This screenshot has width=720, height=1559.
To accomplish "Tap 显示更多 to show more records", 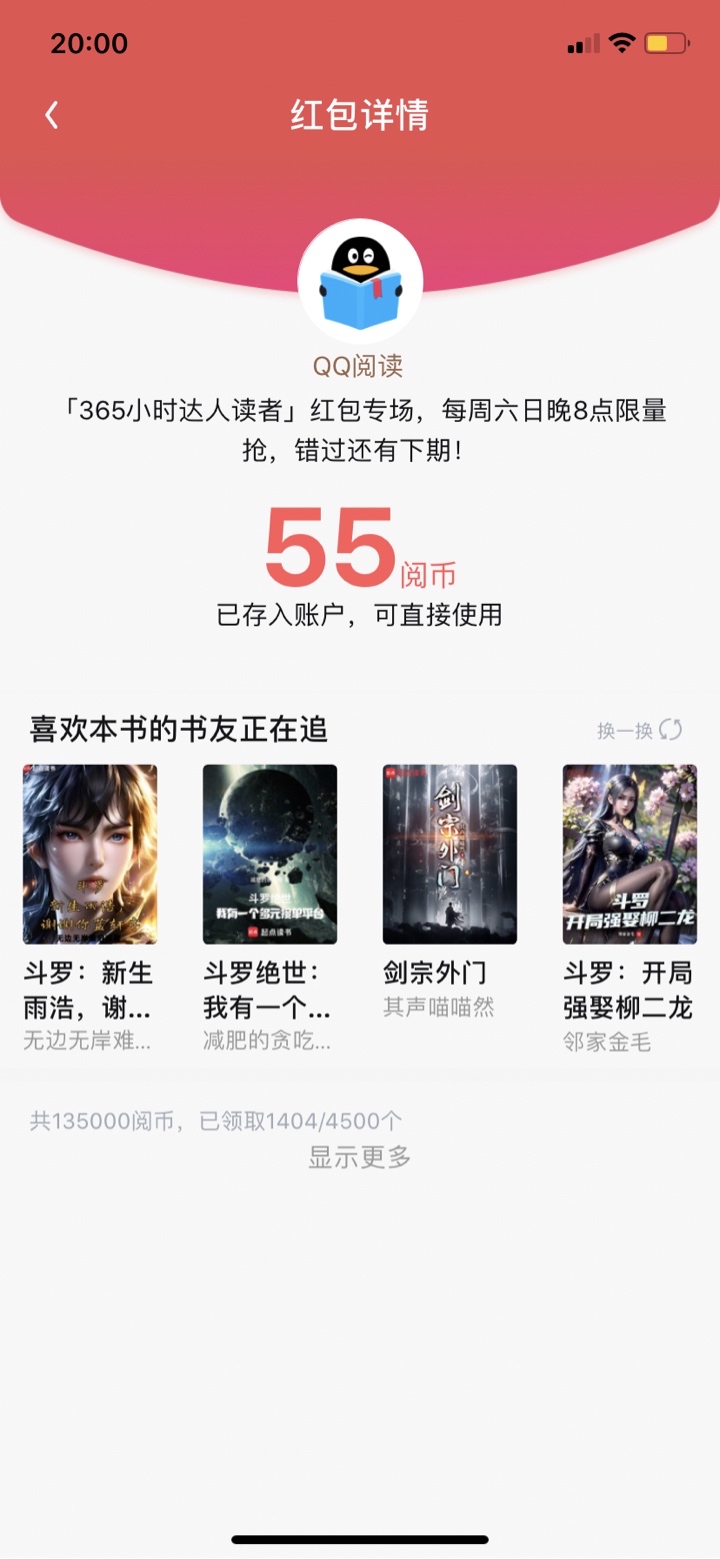I will point(360,1158).
